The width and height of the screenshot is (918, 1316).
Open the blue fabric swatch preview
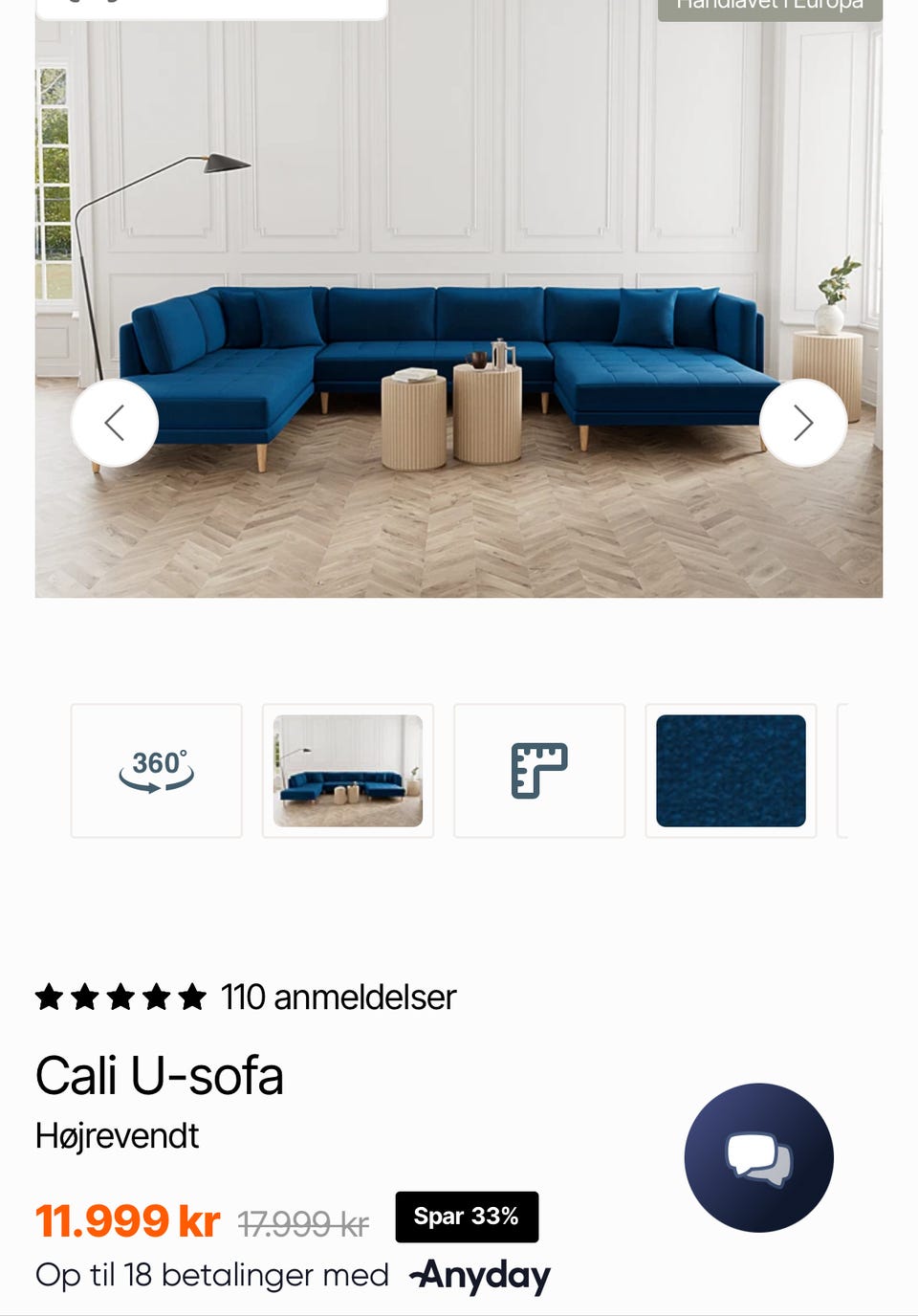(x=730, y=771)
